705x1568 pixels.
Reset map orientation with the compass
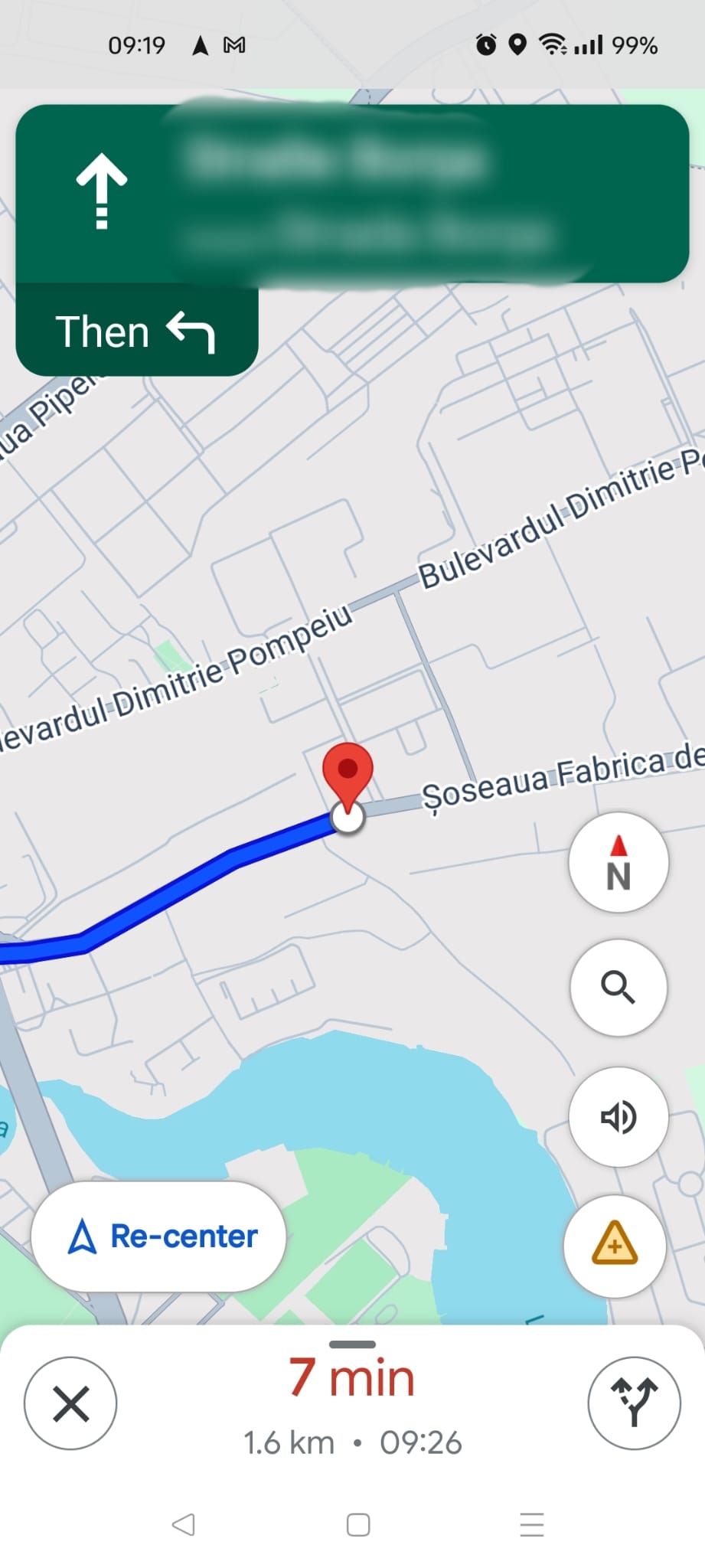tap(618, 862)
